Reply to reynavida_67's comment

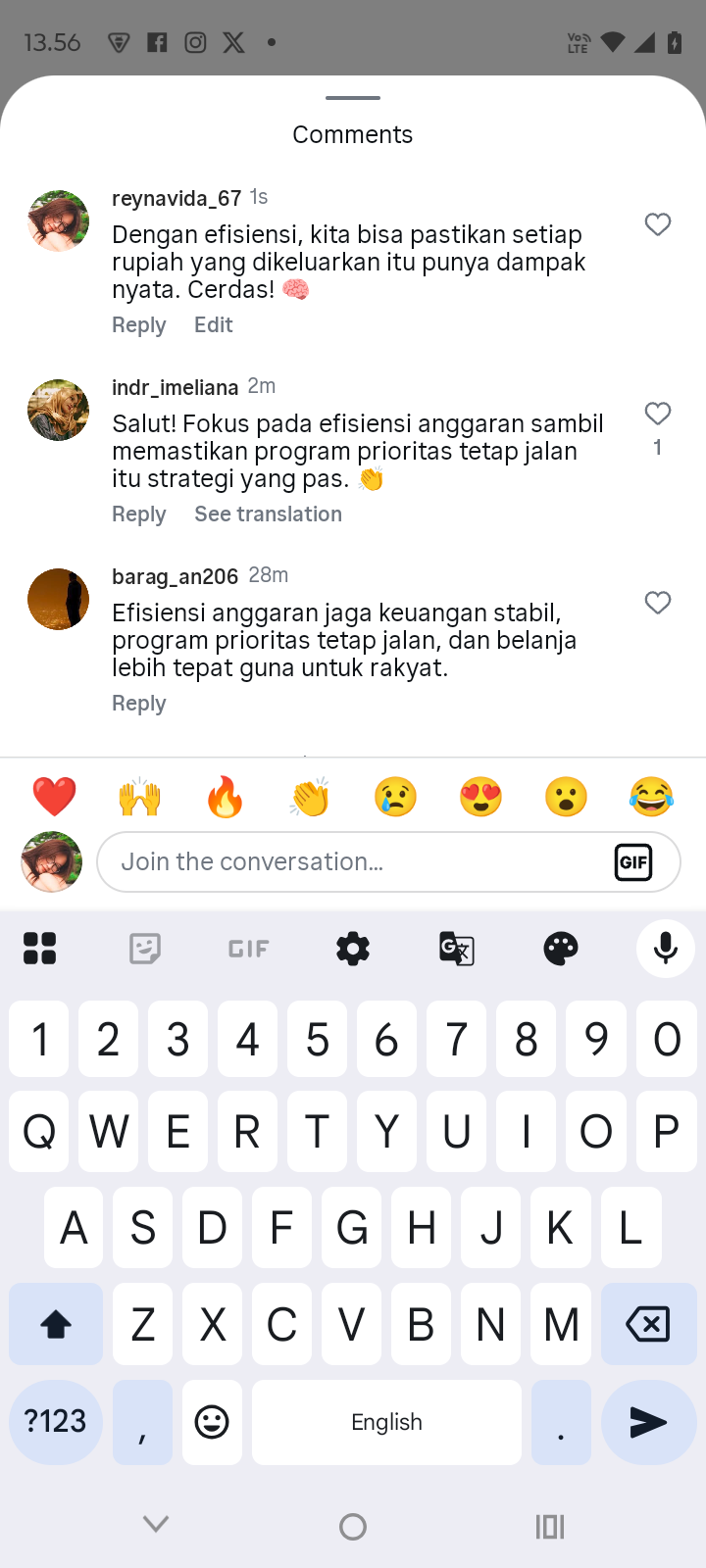[138, 325]
